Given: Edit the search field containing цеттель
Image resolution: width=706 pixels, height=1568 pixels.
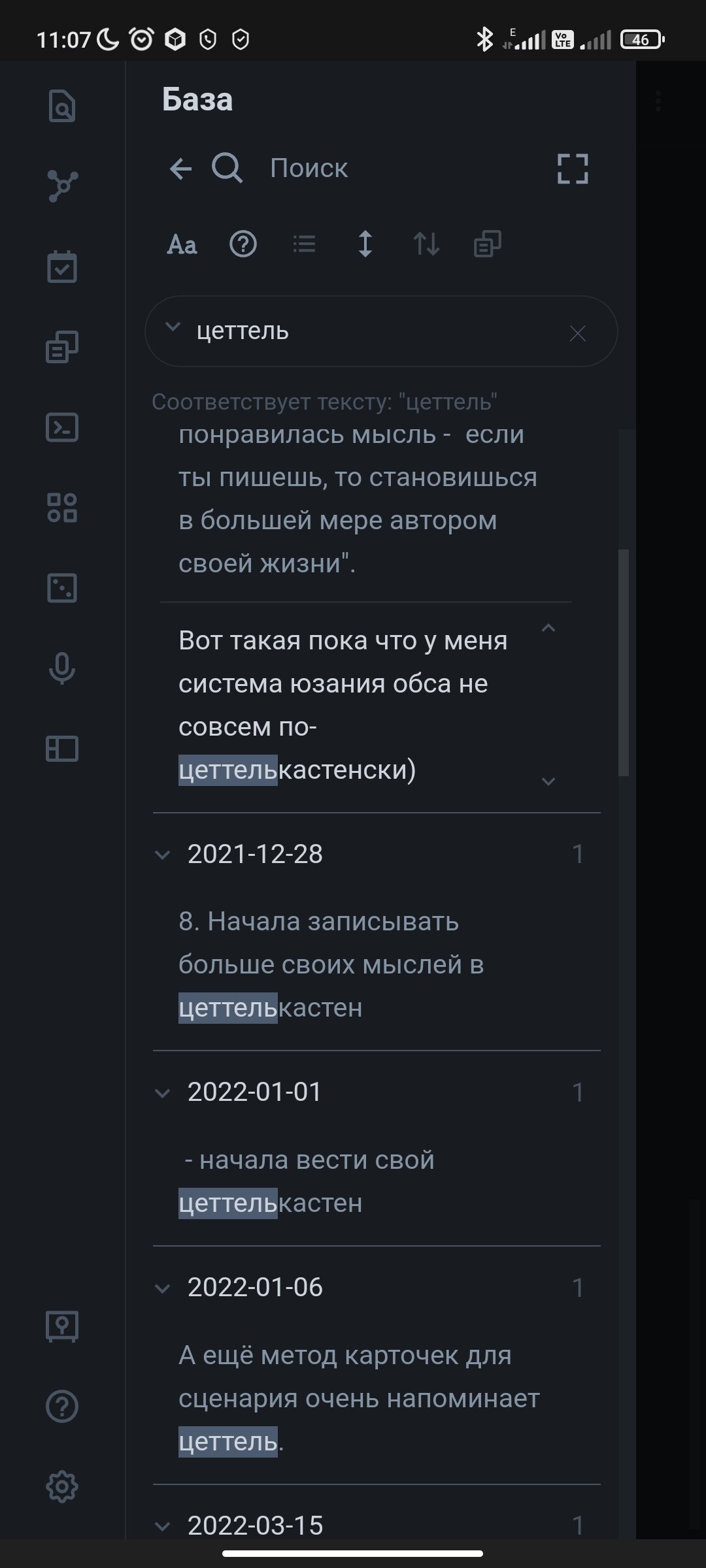Looking at the screenshot, I should (381, 331).
